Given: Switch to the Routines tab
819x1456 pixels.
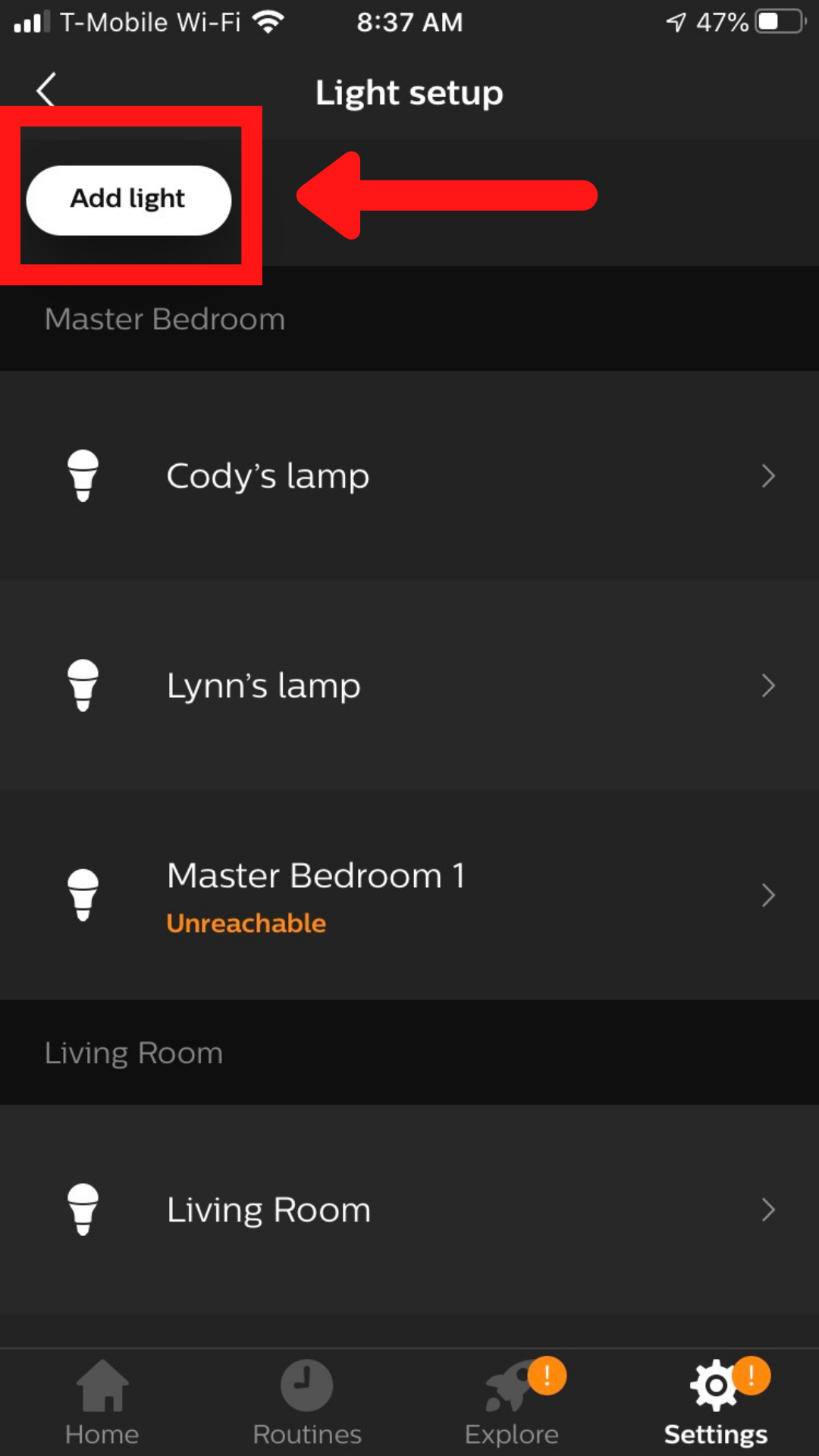Looking at the screenshot, I should click(307, 1403).
